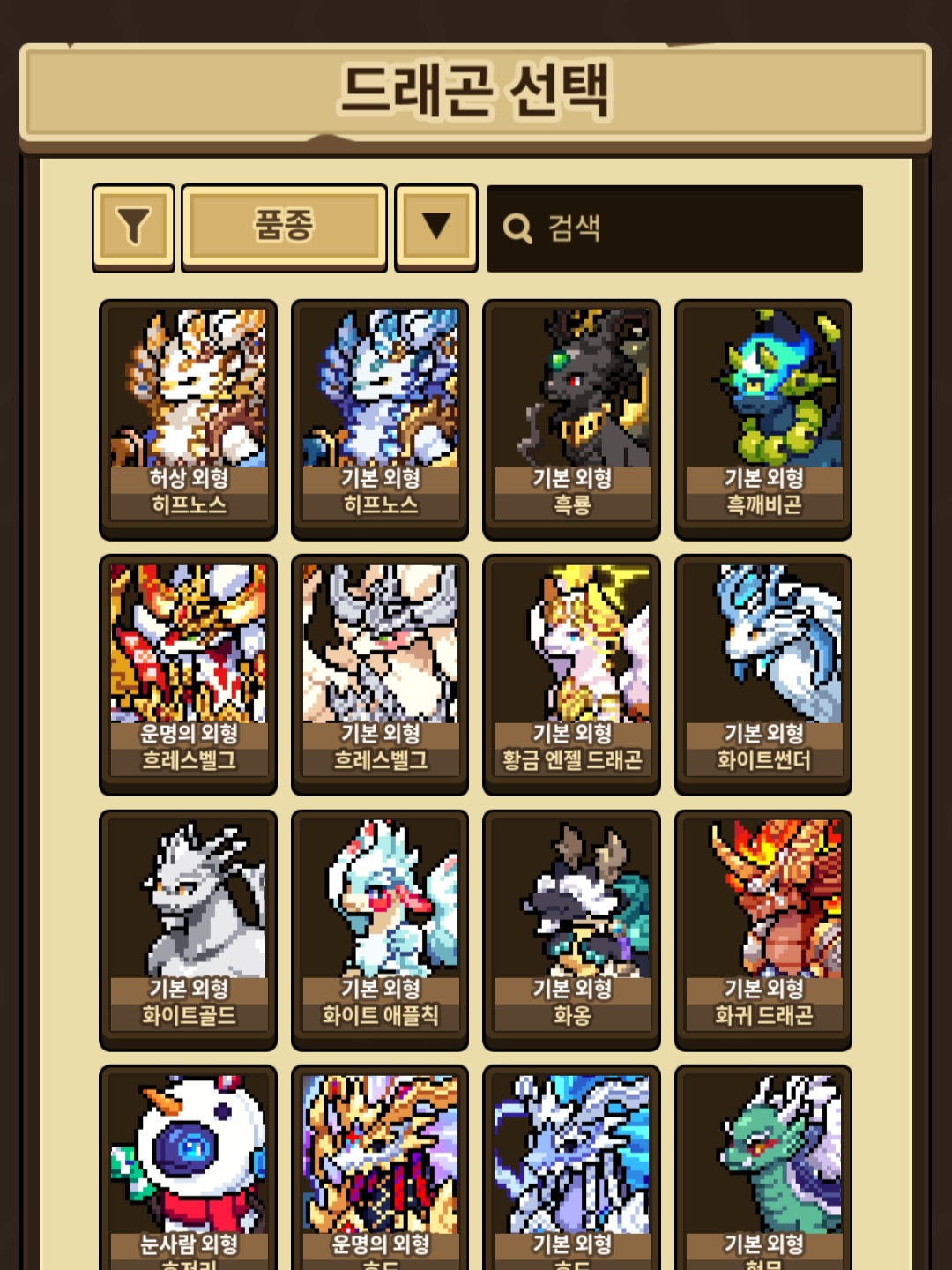The image size is (952, 1270).
Task: Select 기본 외형 히프노스 dragon
Action: 380,419
